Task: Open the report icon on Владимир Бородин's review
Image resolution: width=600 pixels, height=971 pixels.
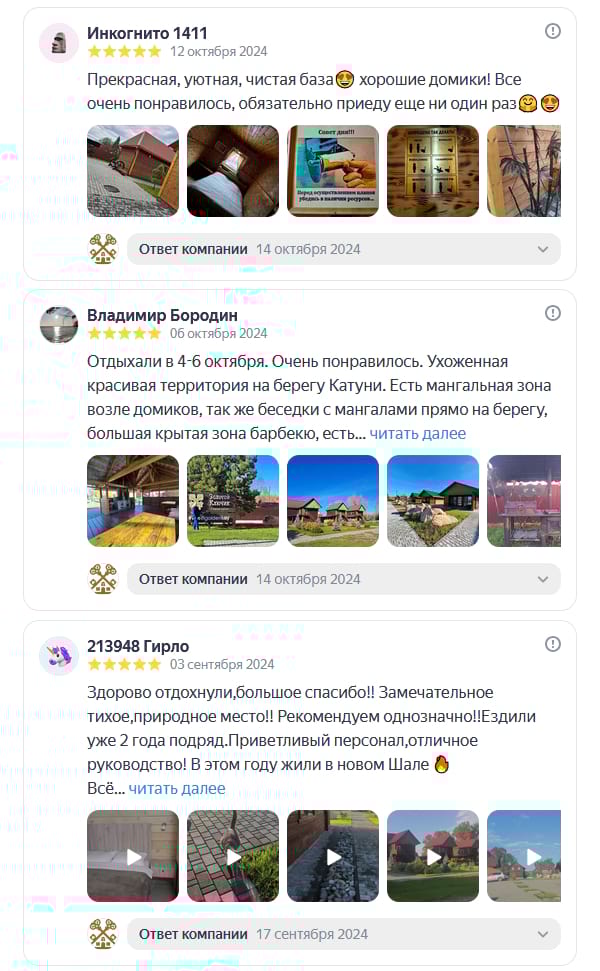Action: 552,313
